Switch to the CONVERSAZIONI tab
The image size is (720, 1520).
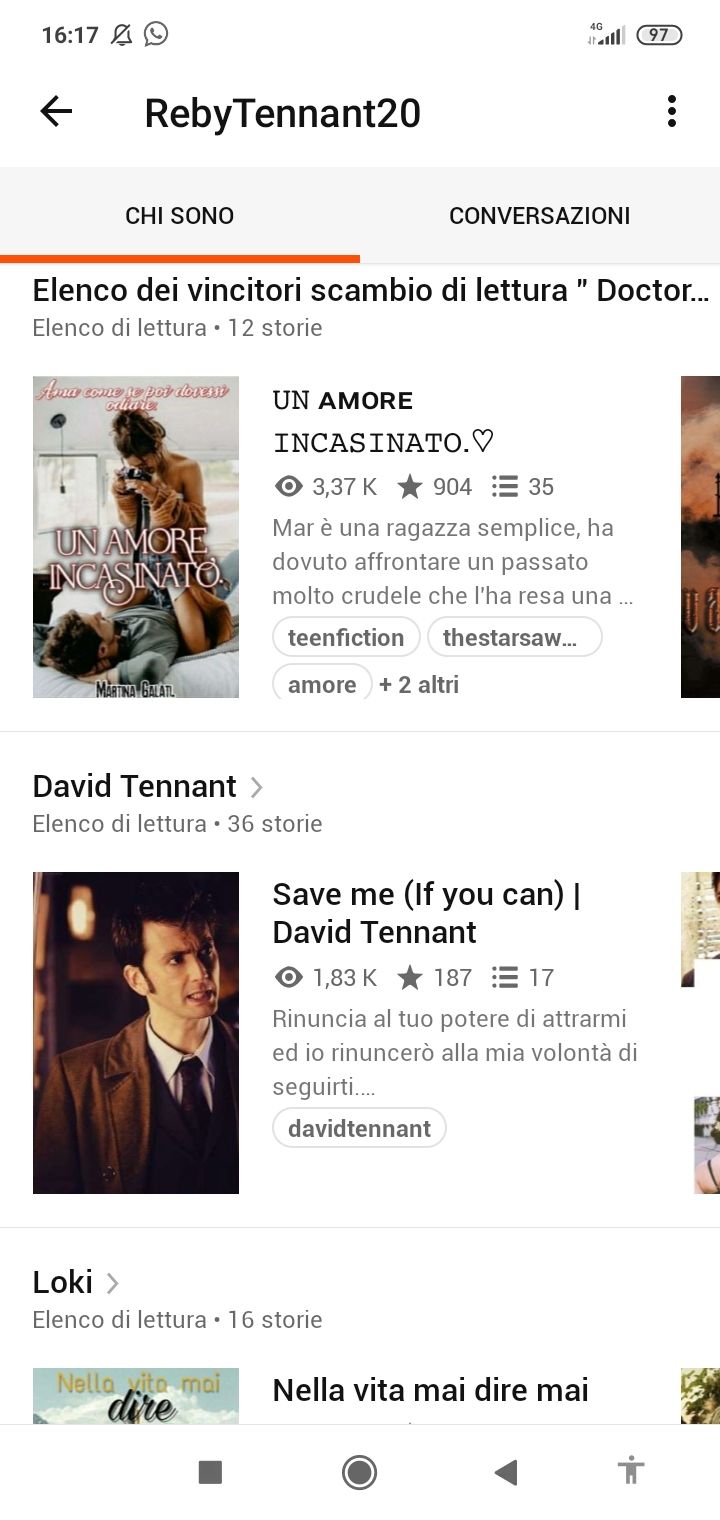(539, 216)
